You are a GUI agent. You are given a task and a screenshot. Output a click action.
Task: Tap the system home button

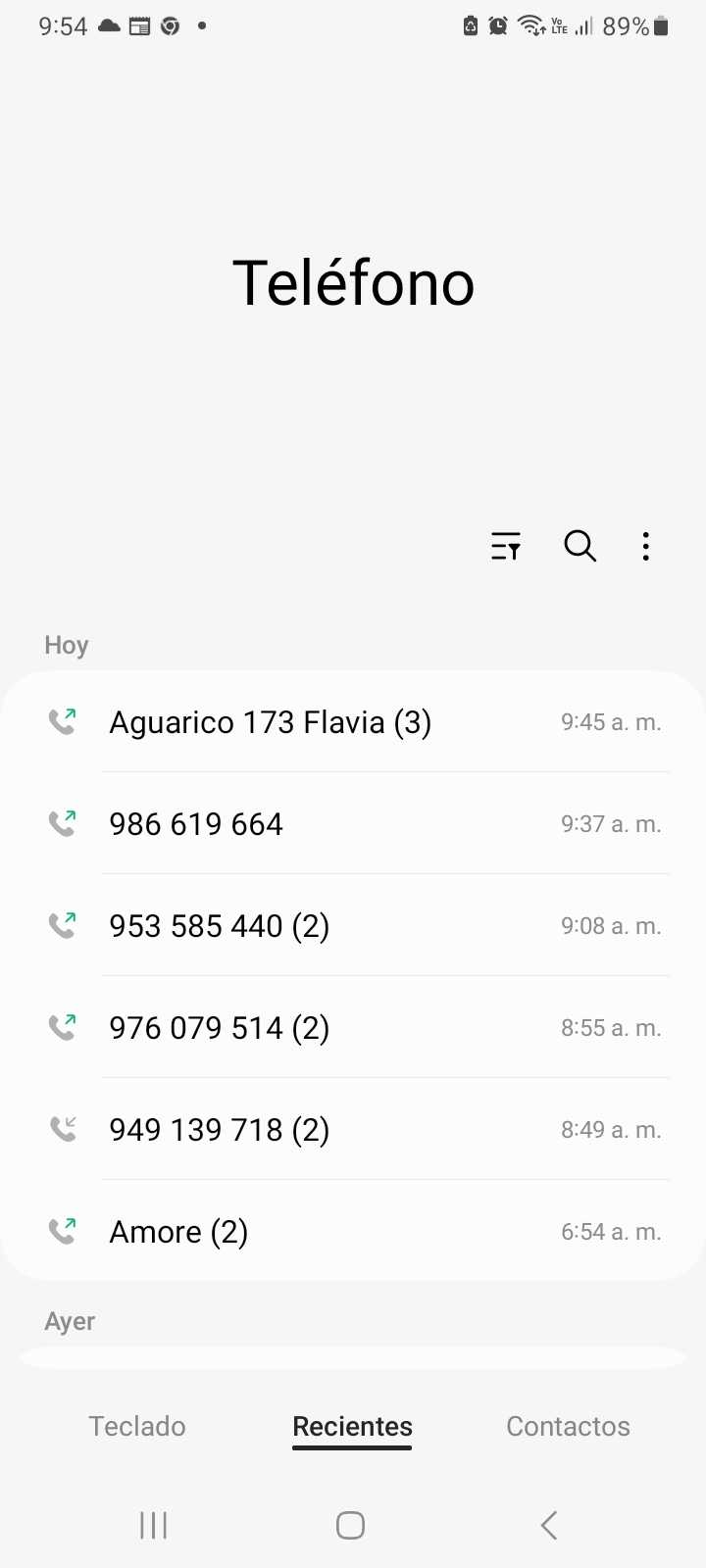pos(350,1525)
